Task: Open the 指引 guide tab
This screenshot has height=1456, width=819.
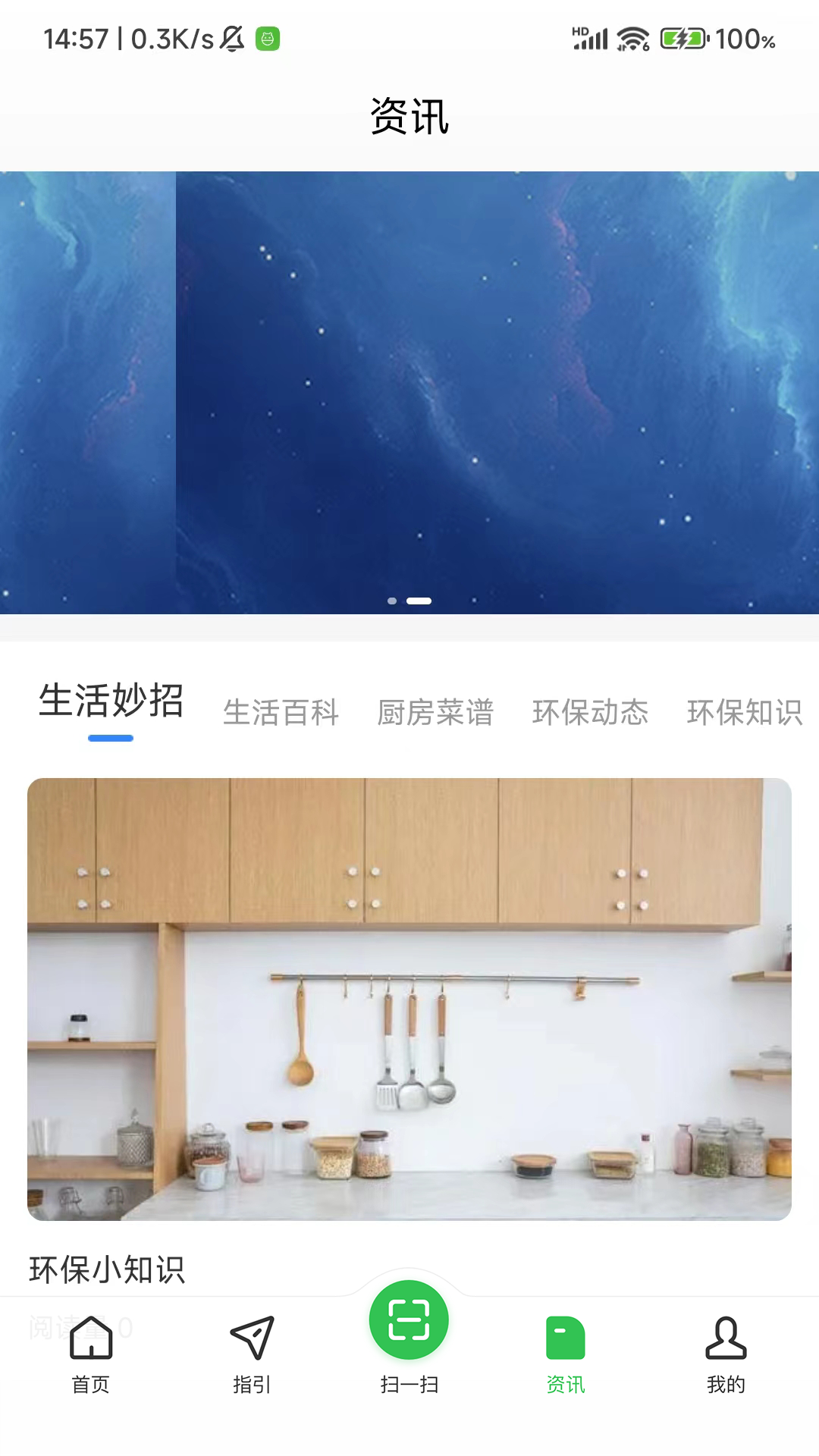Action: click(x=252, y=1354)
